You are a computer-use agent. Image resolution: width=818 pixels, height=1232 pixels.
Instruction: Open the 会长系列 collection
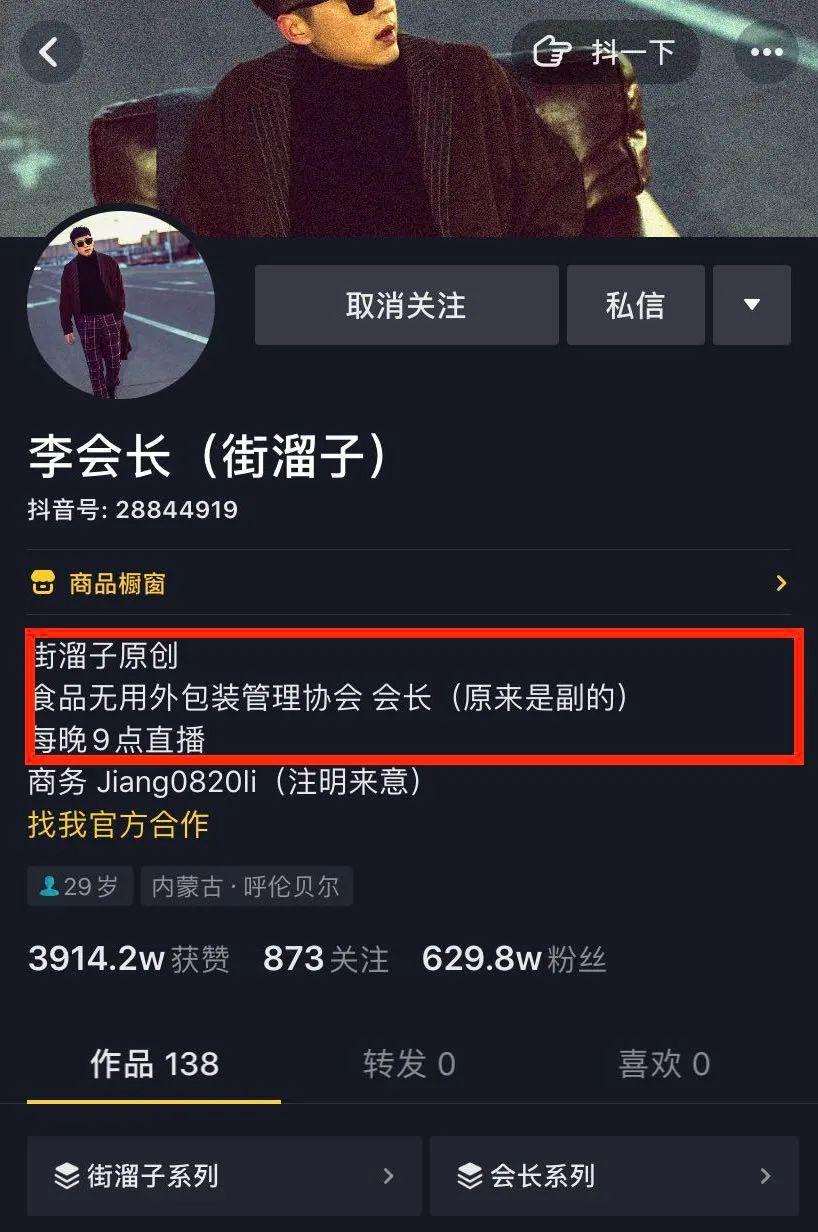(x=614, y=1176)
